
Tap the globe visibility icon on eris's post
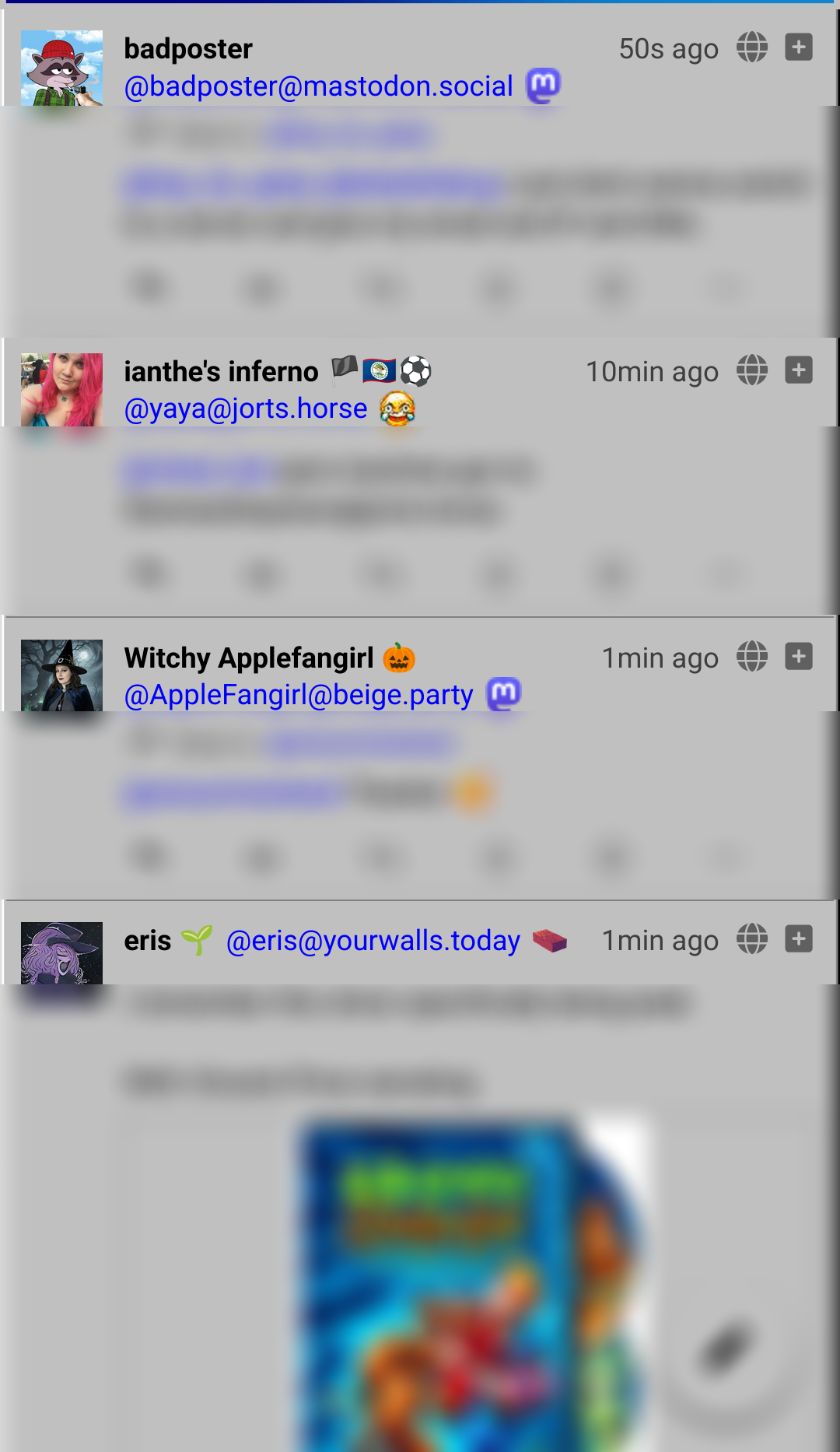pos(752,939)
